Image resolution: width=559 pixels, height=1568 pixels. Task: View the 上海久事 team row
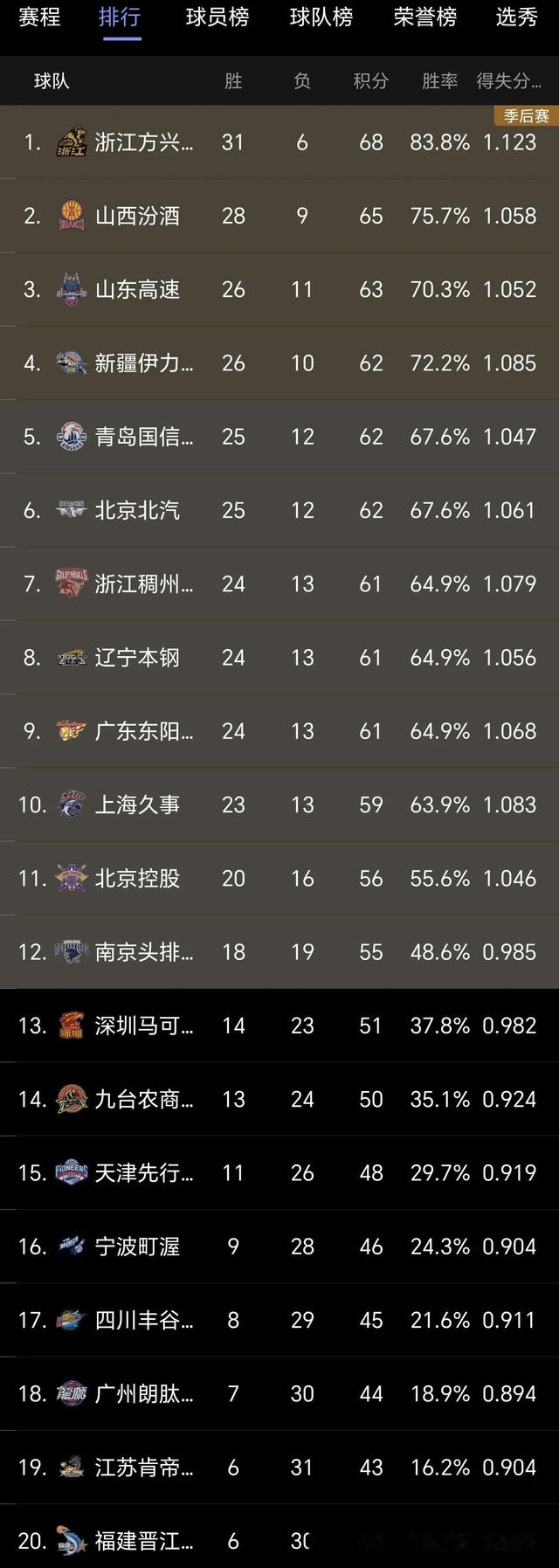click(x=137, y=805)
